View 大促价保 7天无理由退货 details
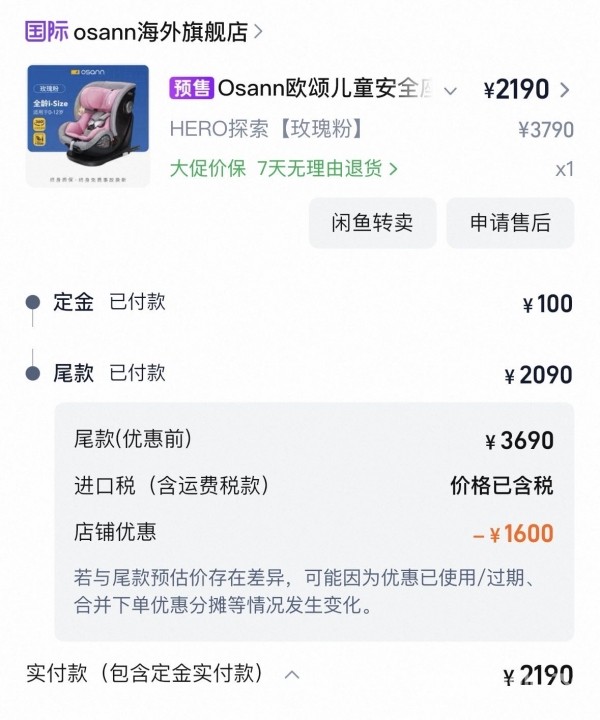Viewport: 600px width, 720px height. pos(284,168)
